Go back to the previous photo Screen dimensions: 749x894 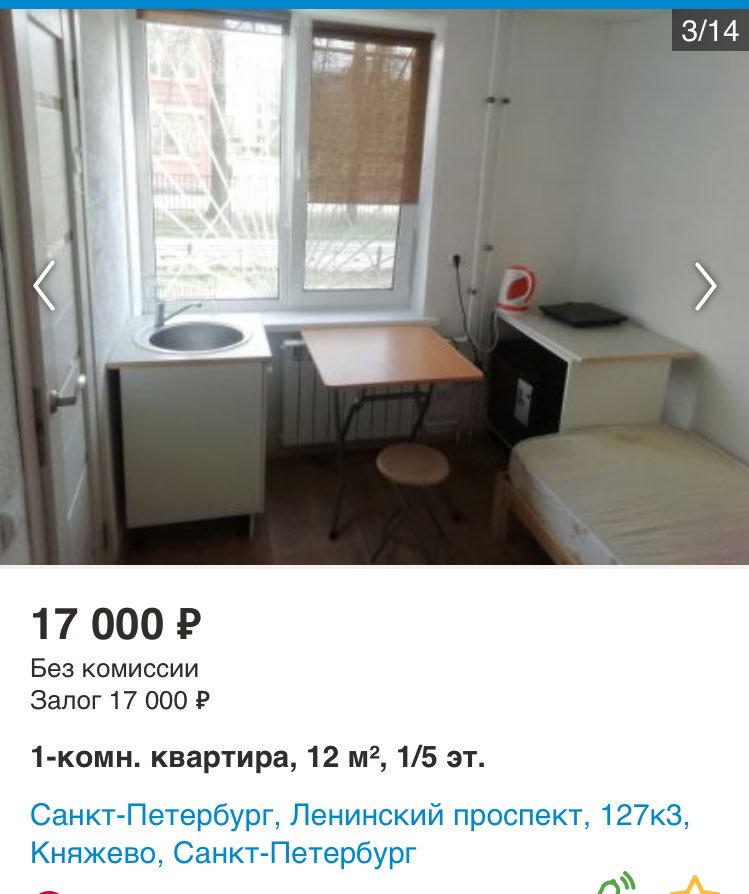pyautogui.click(x=43, y=287)
